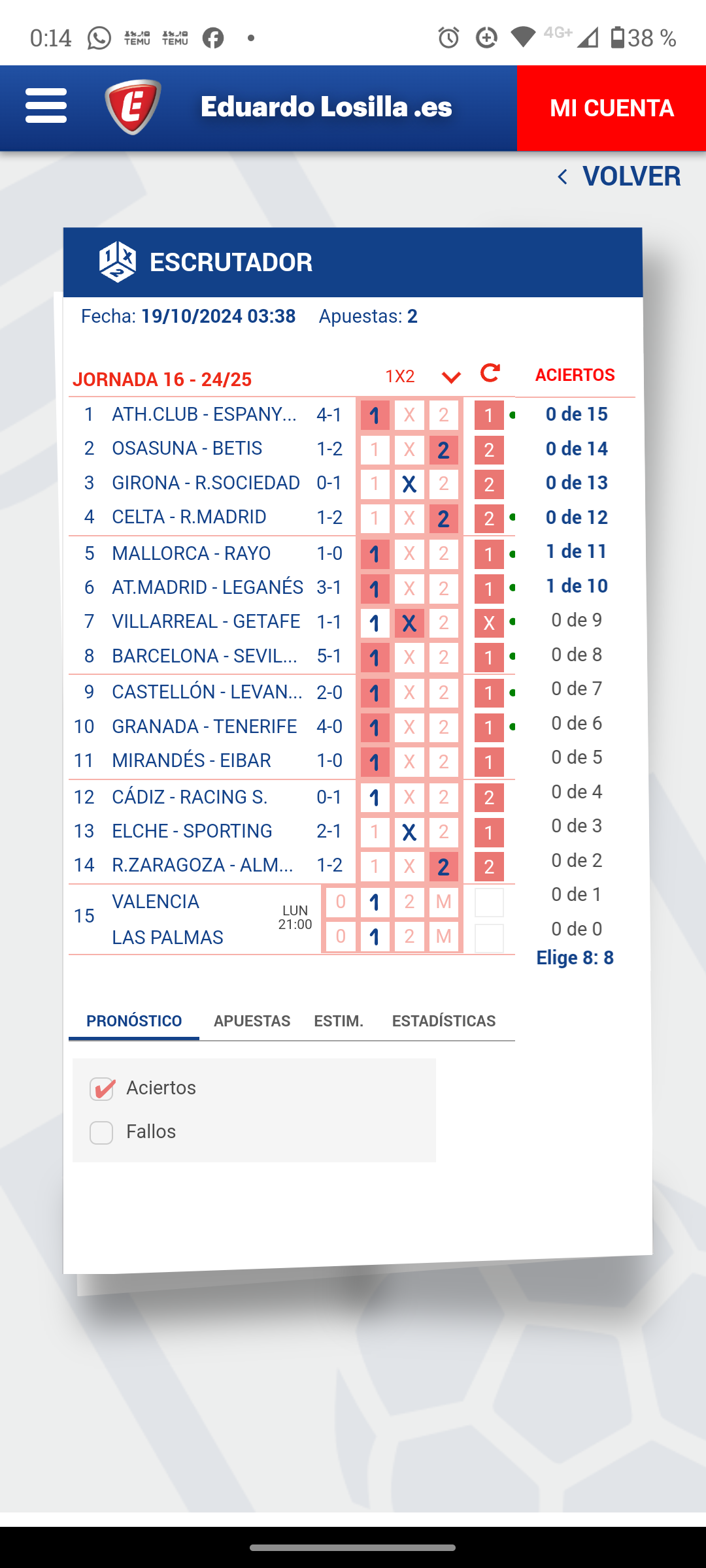Expand the 1X2 dropdown chevron
706x1568 pixels.
click(451, 377)
